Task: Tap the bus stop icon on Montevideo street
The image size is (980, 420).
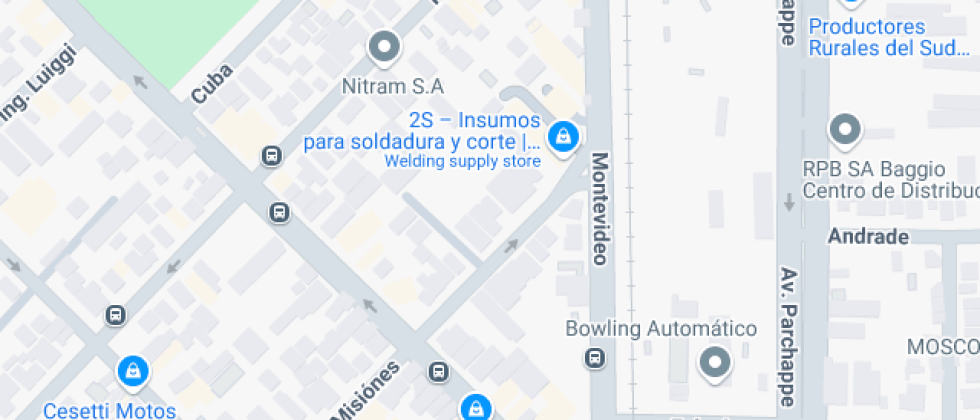Action: [596, 357]
